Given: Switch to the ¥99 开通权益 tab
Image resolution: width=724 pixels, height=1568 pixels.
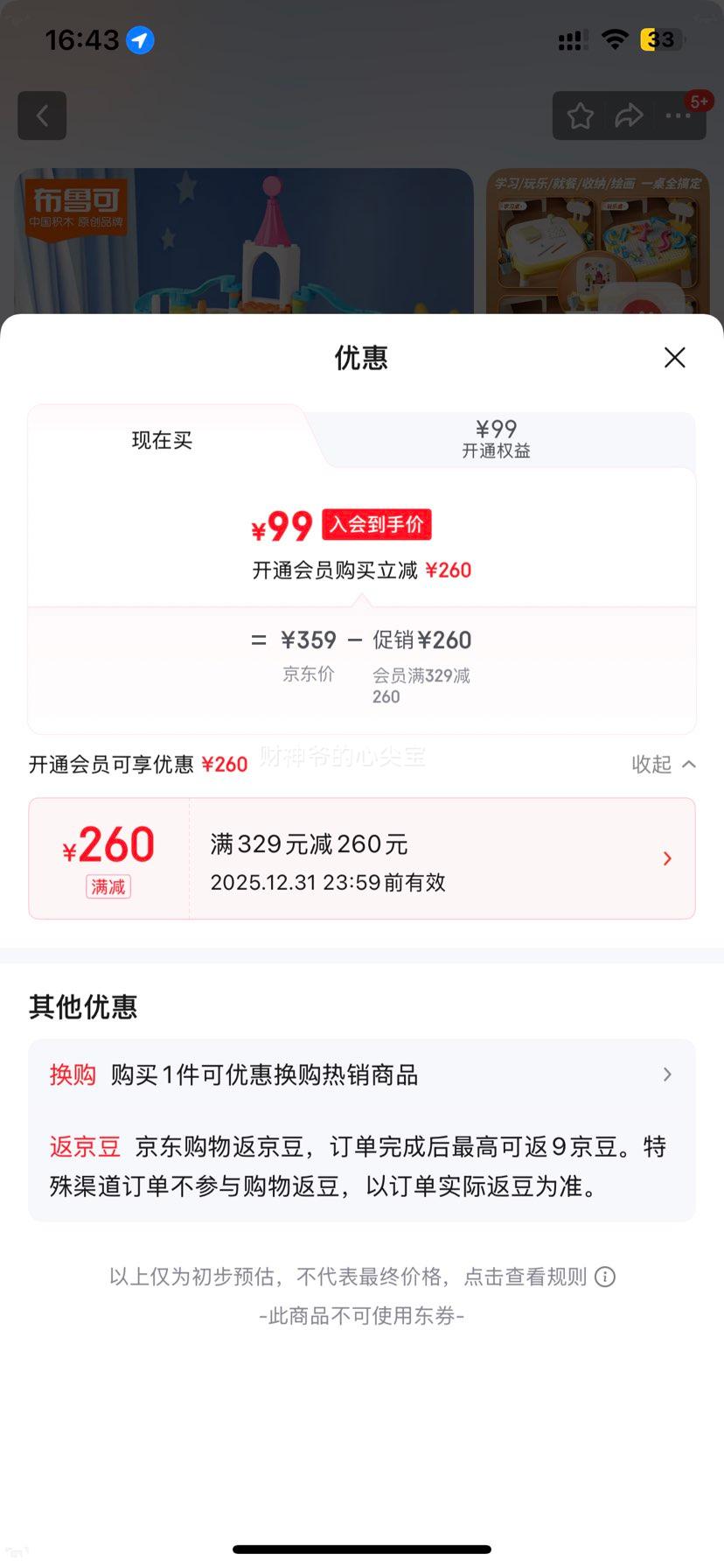Looking at the screenshot, I should tap(497, 439).
